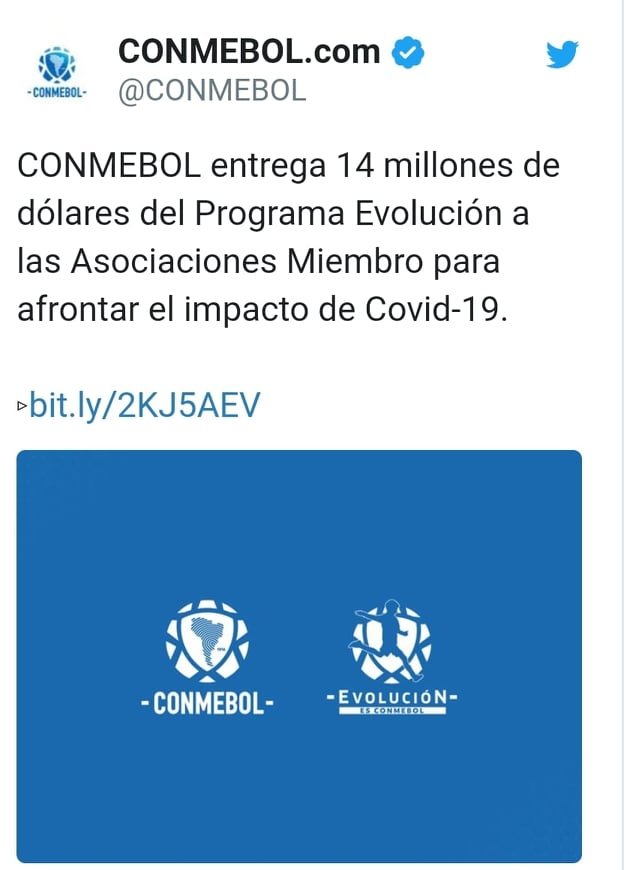Open the CONMEBOL Evolución image card
This screenshot has height=870, width=626.
coord(299,656)
